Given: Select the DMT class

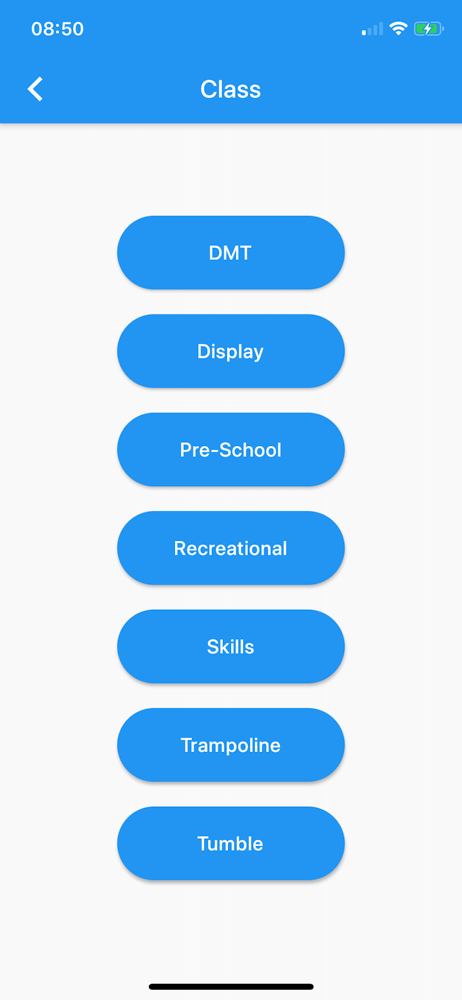Looking at the screenshot, I should 230,253.
